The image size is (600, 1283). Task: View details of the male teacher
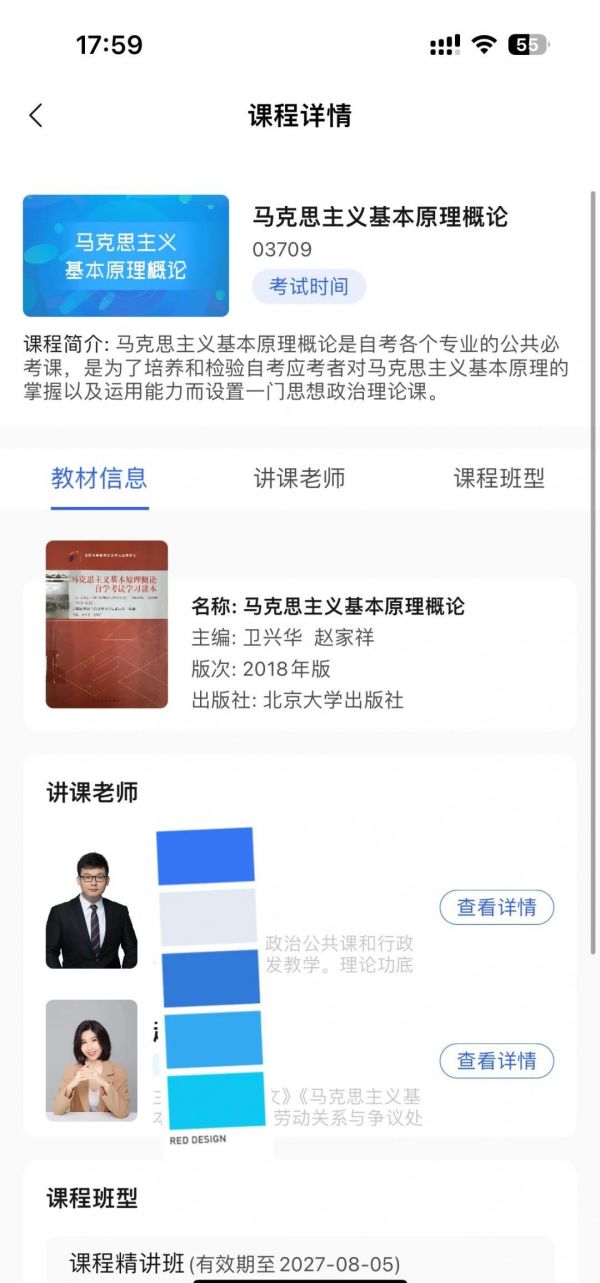(x=496, y=908)
